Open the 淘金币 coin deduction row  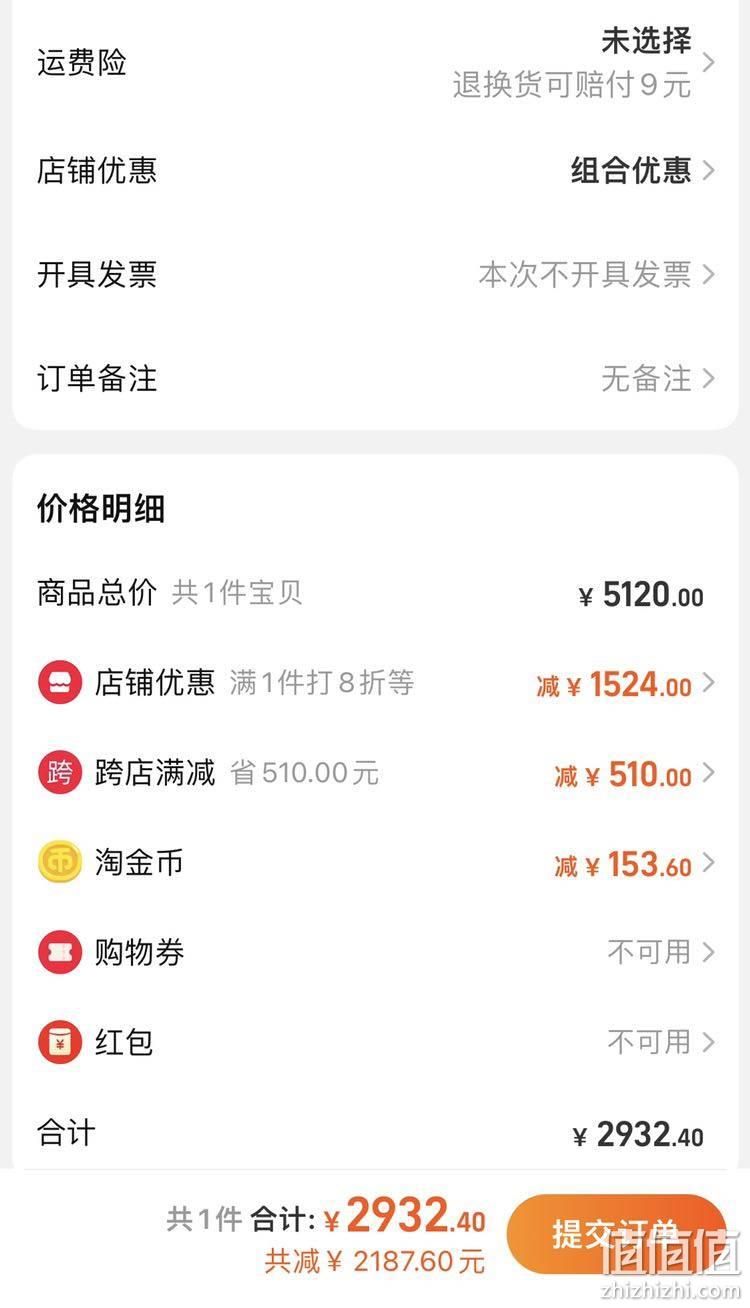click(375, 863)
